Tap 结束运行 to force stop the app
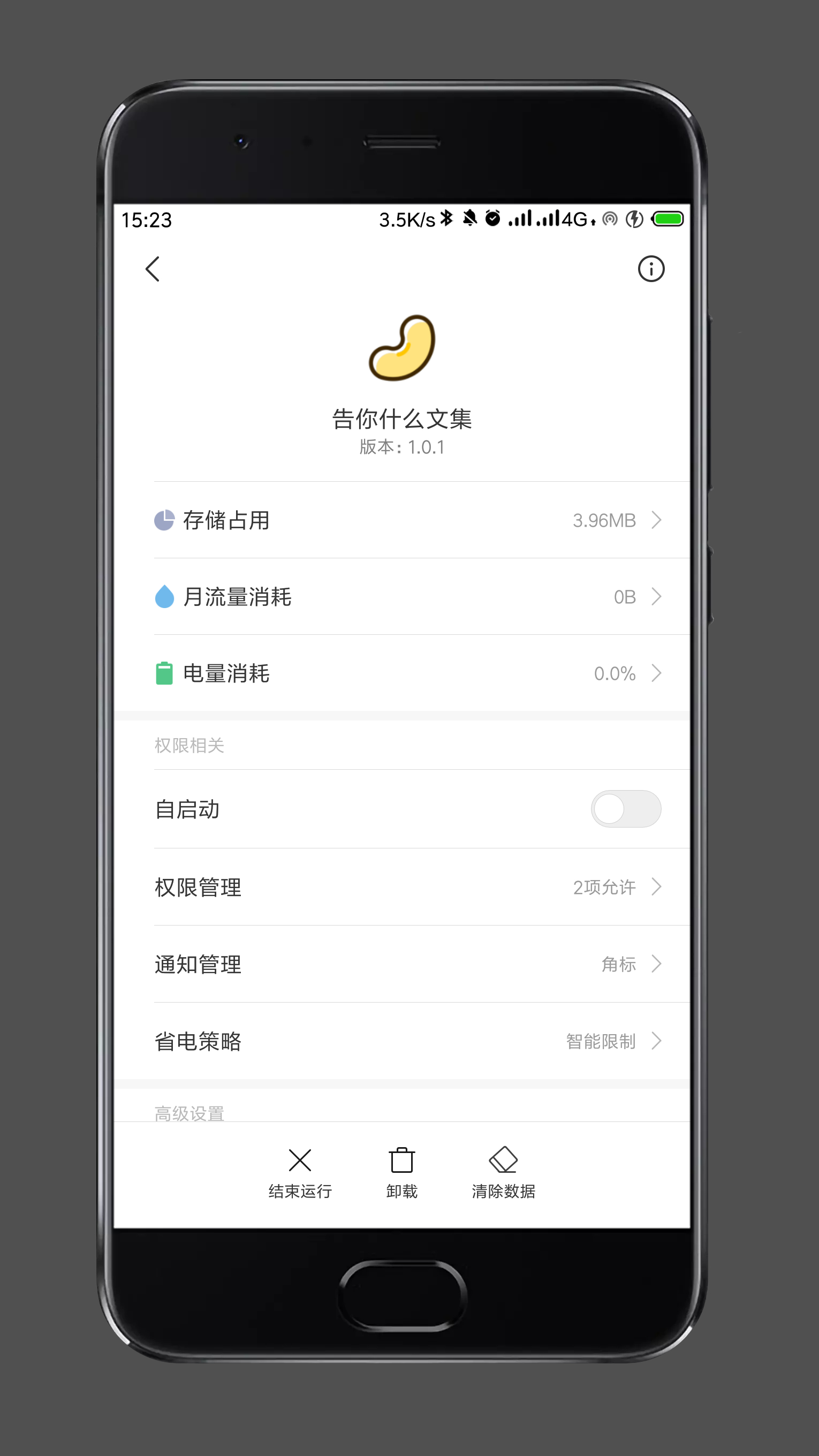This screenshot has height=1456, width=819. click(x=300, y=1173)
